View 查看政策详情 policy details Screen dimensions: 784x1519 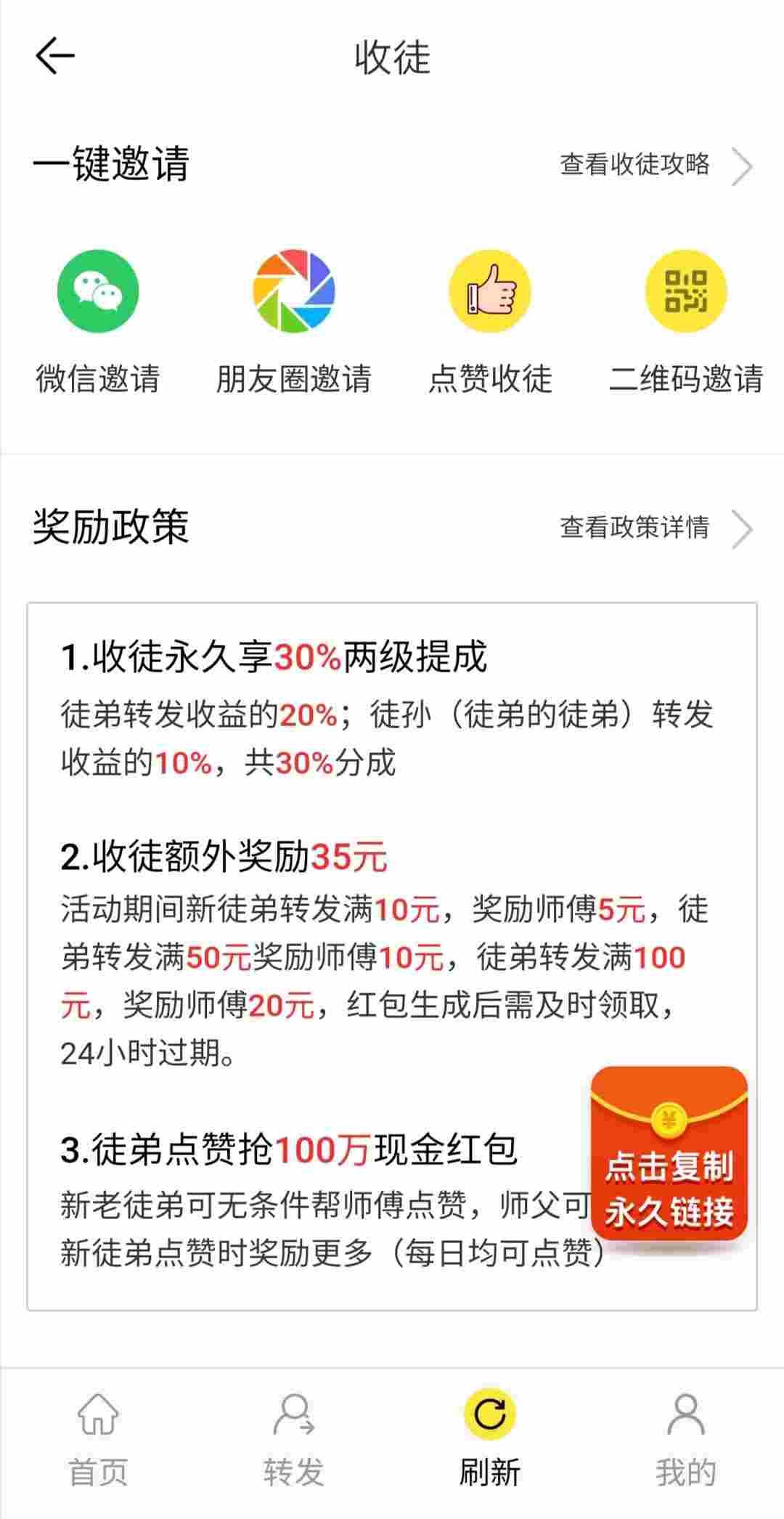tap(656, 528)
